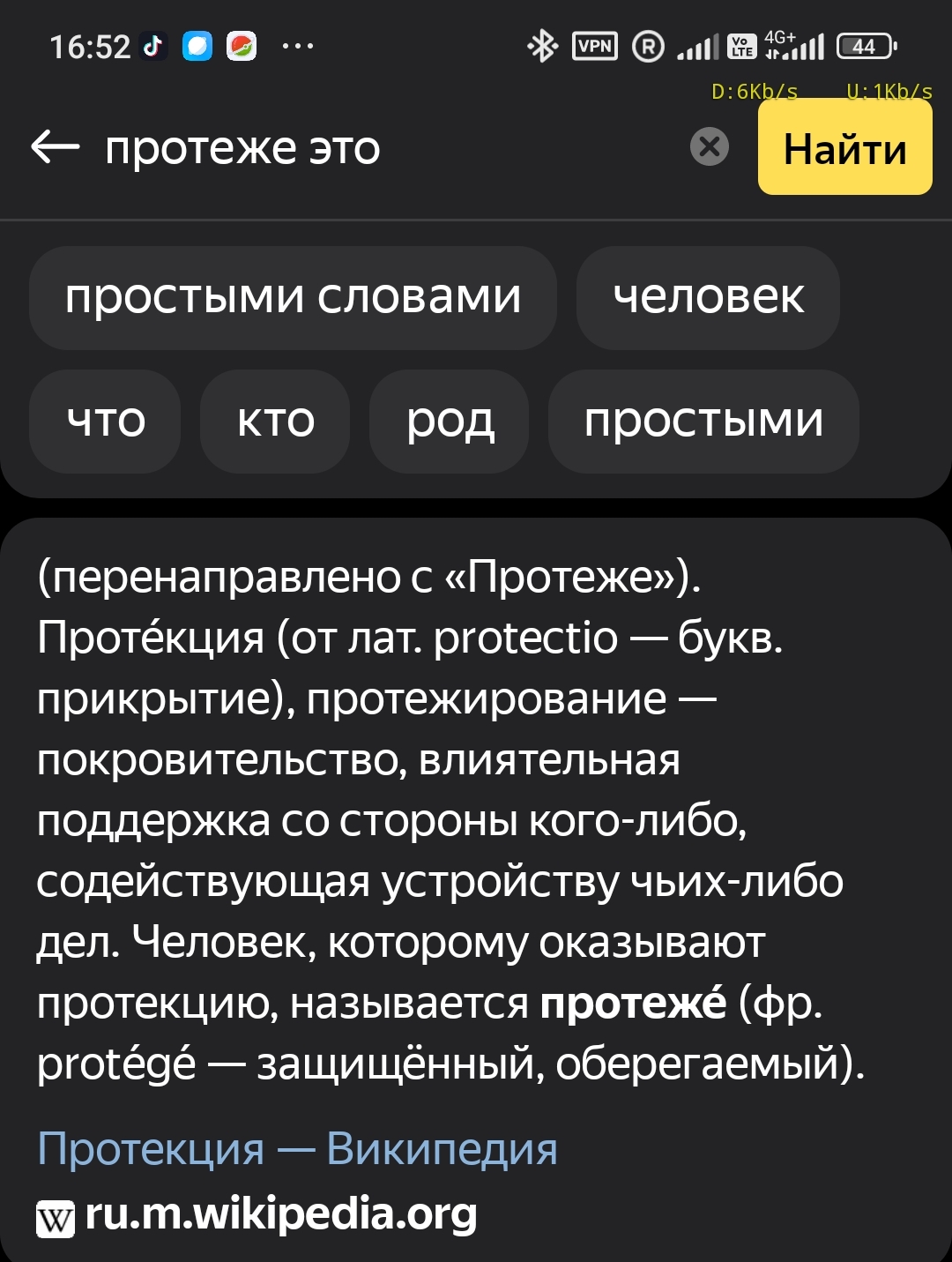The image size is (952, 1262).
Task: Open the ru.m.wikipedia.org source
Action: [x=280, y=1214]
